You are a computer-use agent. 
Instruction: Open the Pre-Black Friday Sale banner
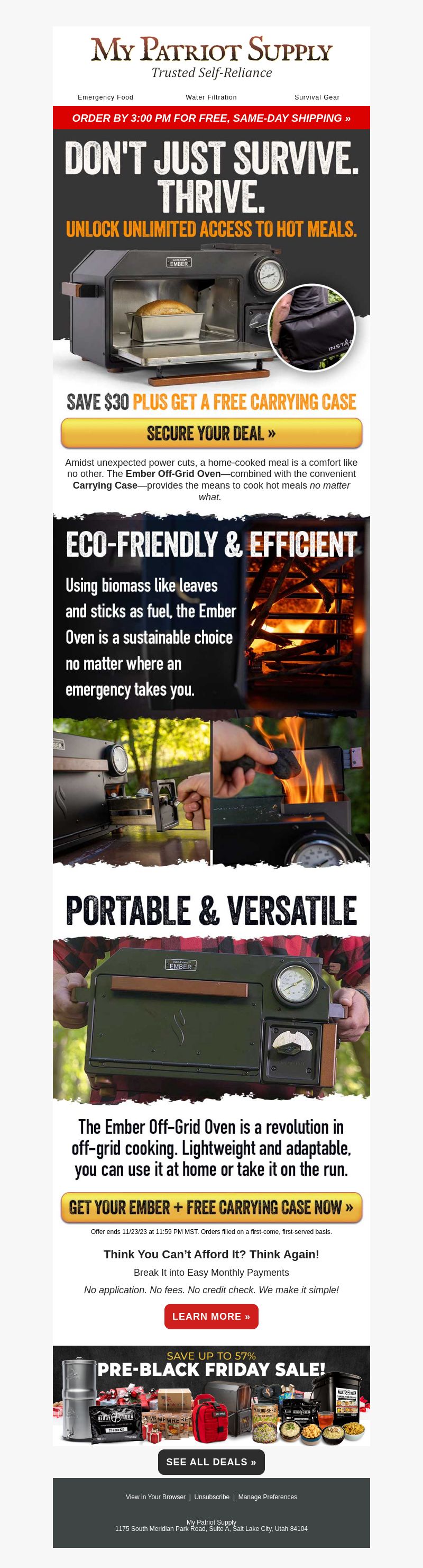[211, 1396]
